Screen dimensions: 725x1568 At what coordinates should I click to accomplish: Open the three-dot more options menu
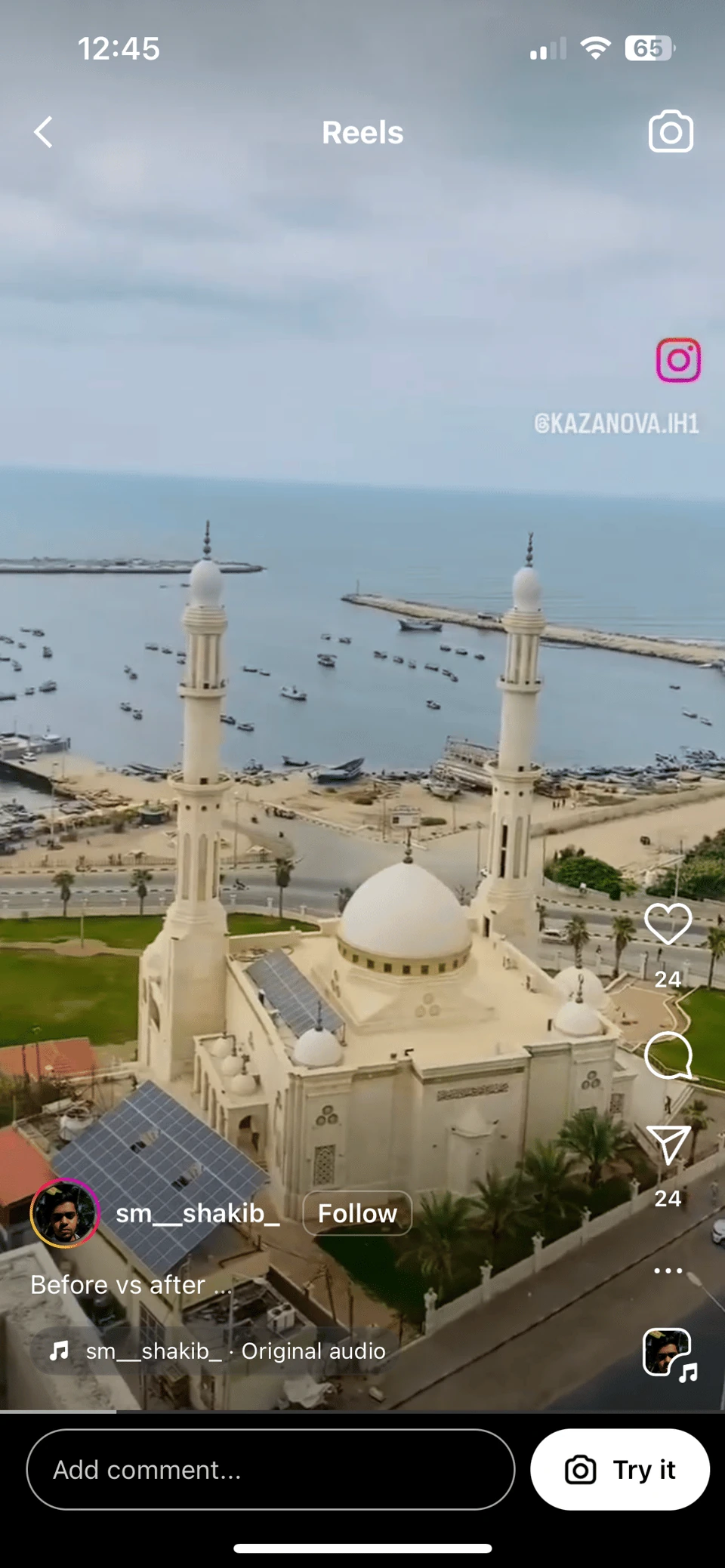(x=668, y=1271)
